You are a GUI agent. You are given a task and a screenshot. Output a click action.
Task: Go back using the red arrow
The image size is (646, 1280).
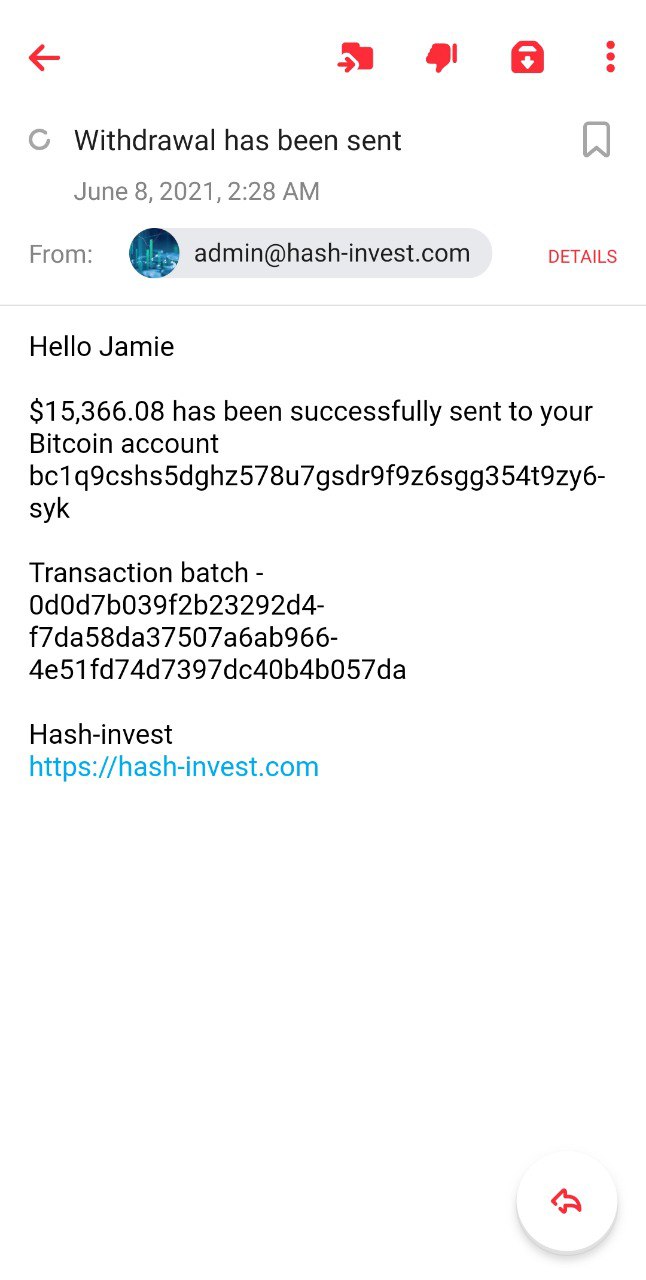click(x=45, y=58)
